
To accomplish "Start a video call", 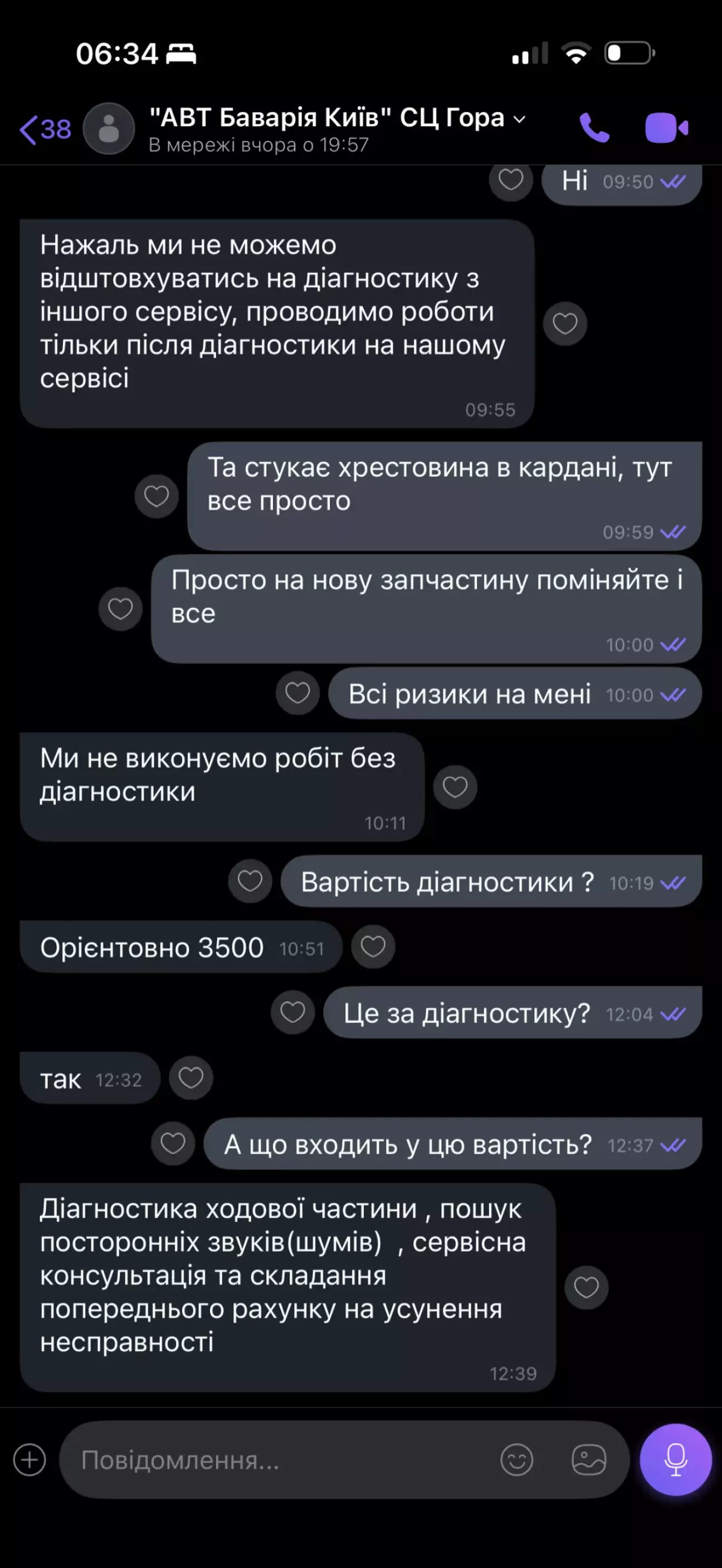I will click(666, 128).
